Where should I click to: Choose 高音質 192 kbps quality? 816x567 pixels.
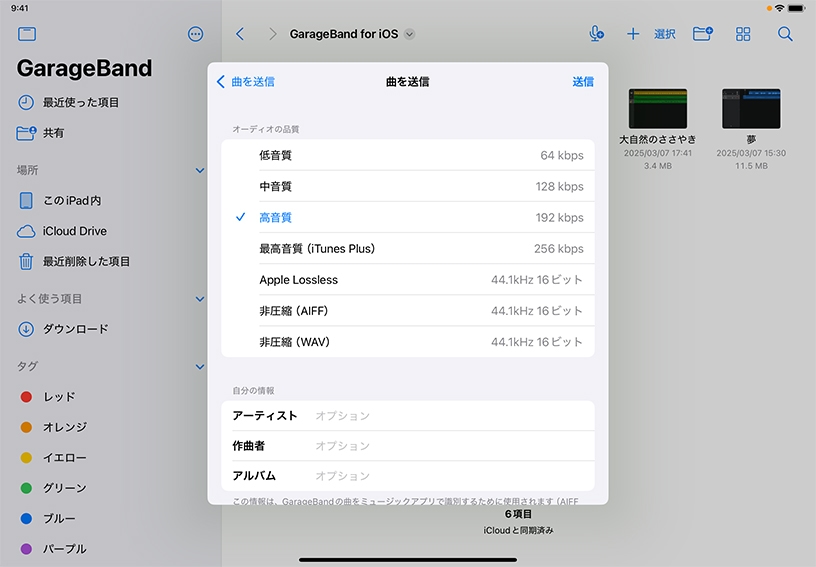tap(408, 217)
